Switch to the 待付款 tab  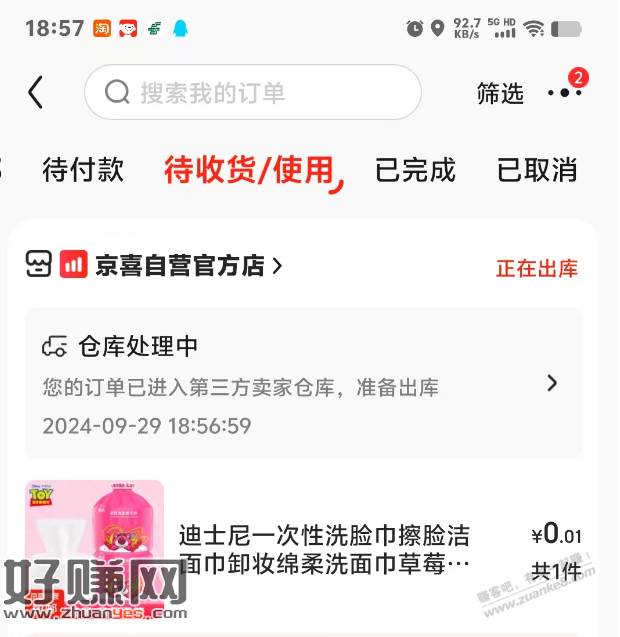click(83, 170)
